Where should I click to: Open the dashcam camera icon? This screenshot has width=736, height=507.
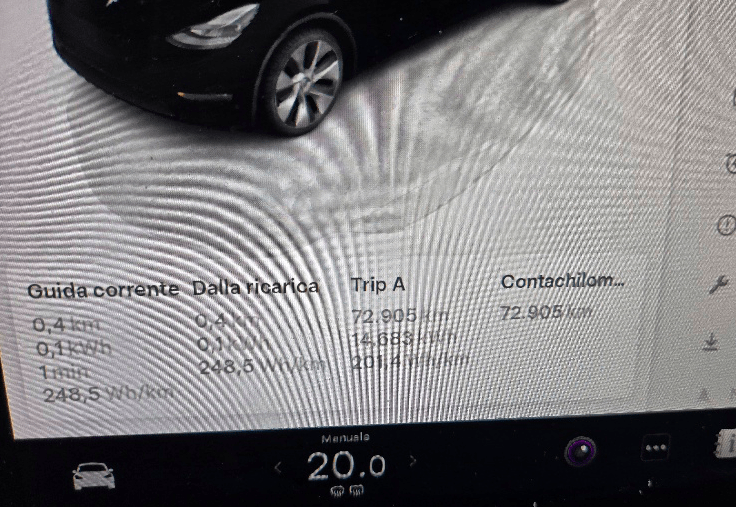[579, 451]
